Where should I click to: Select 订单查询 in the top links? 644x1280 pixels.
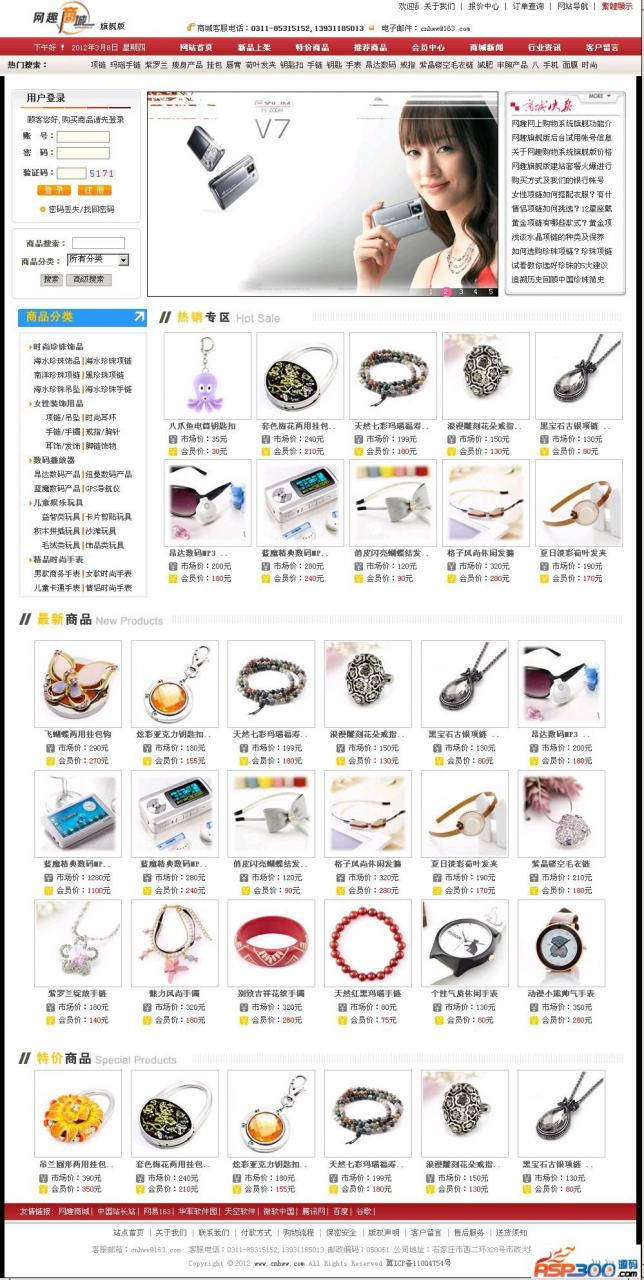tap(529, 6)
